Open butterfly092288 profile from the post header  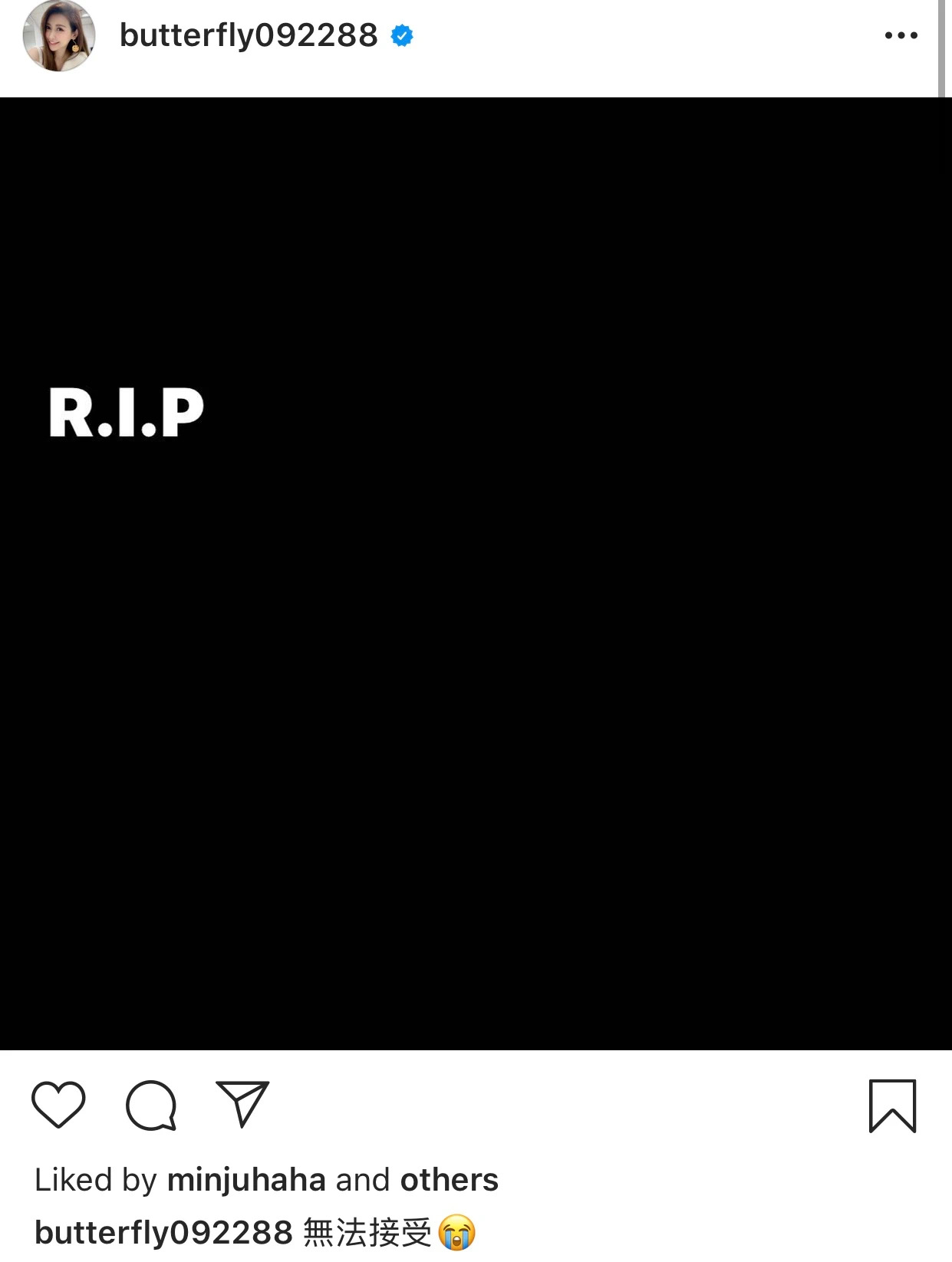[x=249, y=35]
